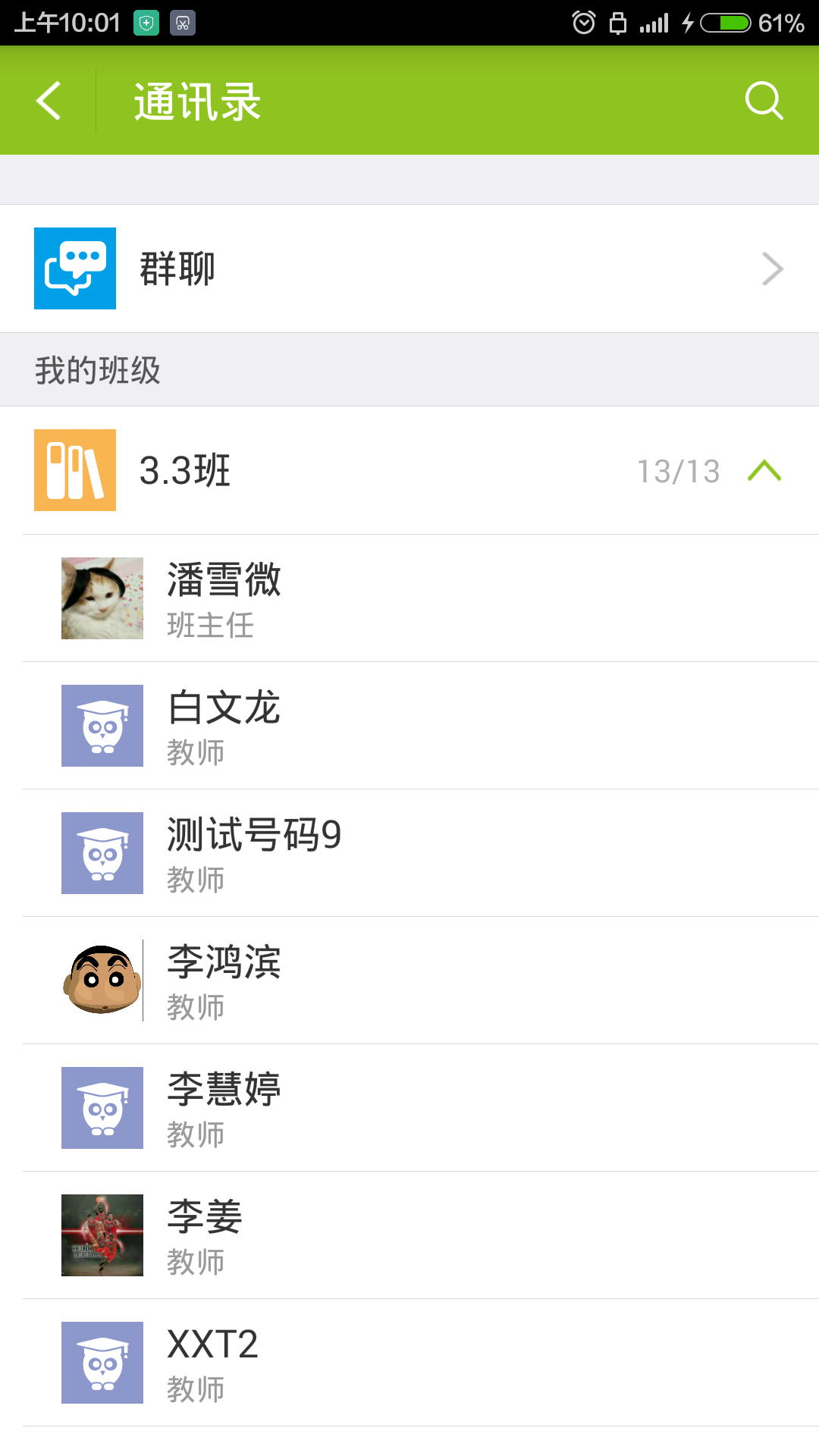Go back from 通讯录 screen
This screenshot has width=819, height=1456.
[x=49, y=101]
